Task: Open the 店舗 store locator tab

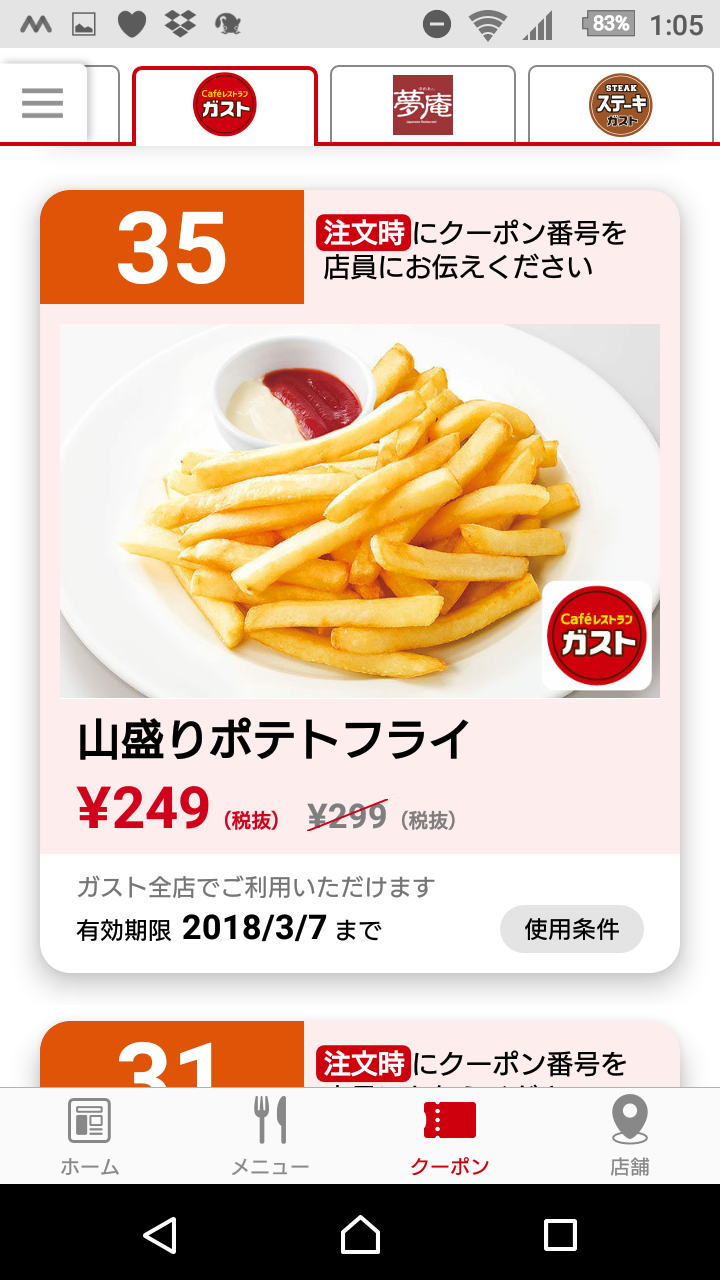Action: tap(630, 1135)
